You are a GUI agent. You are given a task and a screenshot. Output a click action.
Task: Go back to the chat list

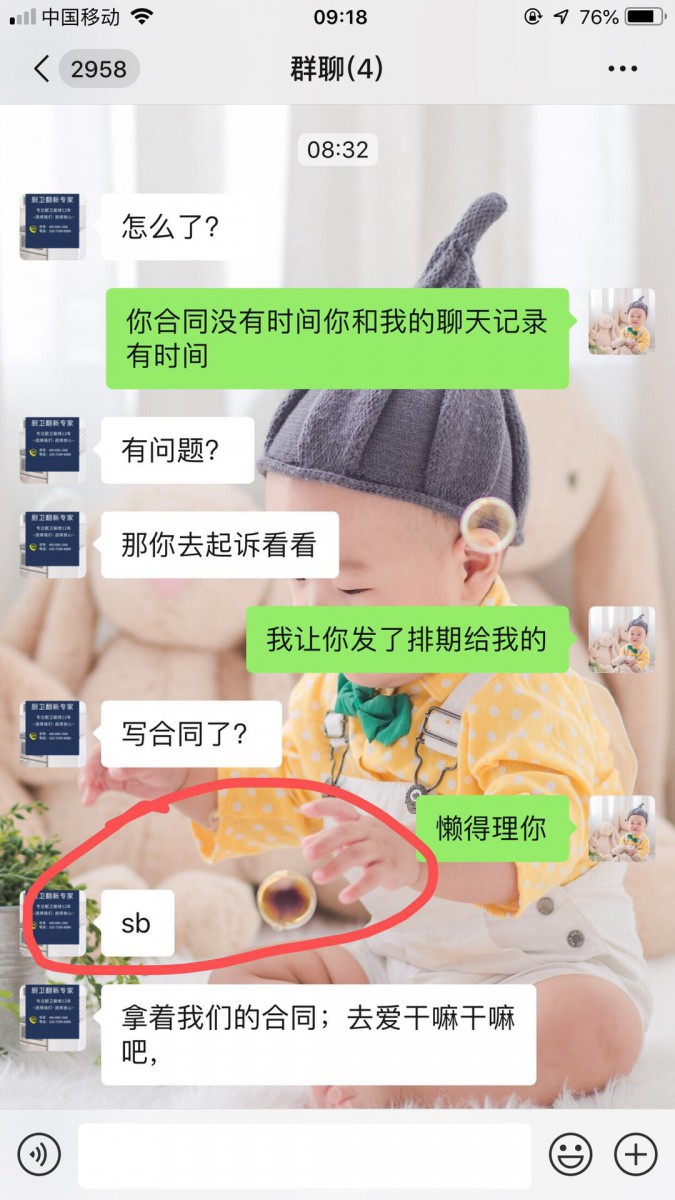coord(42,69)
